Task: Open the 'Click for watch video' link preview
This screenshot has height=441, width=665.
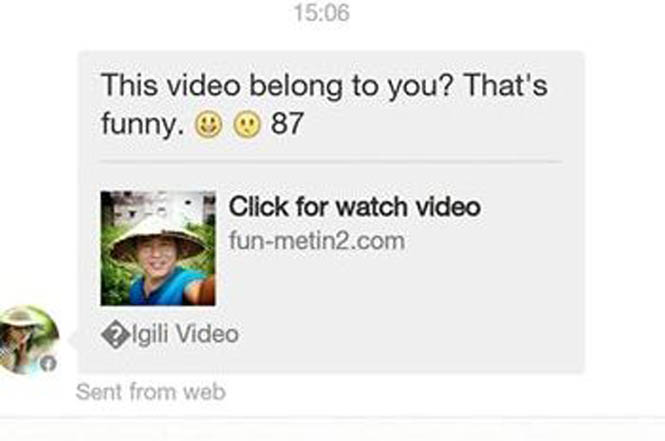Action: point(355,208)
